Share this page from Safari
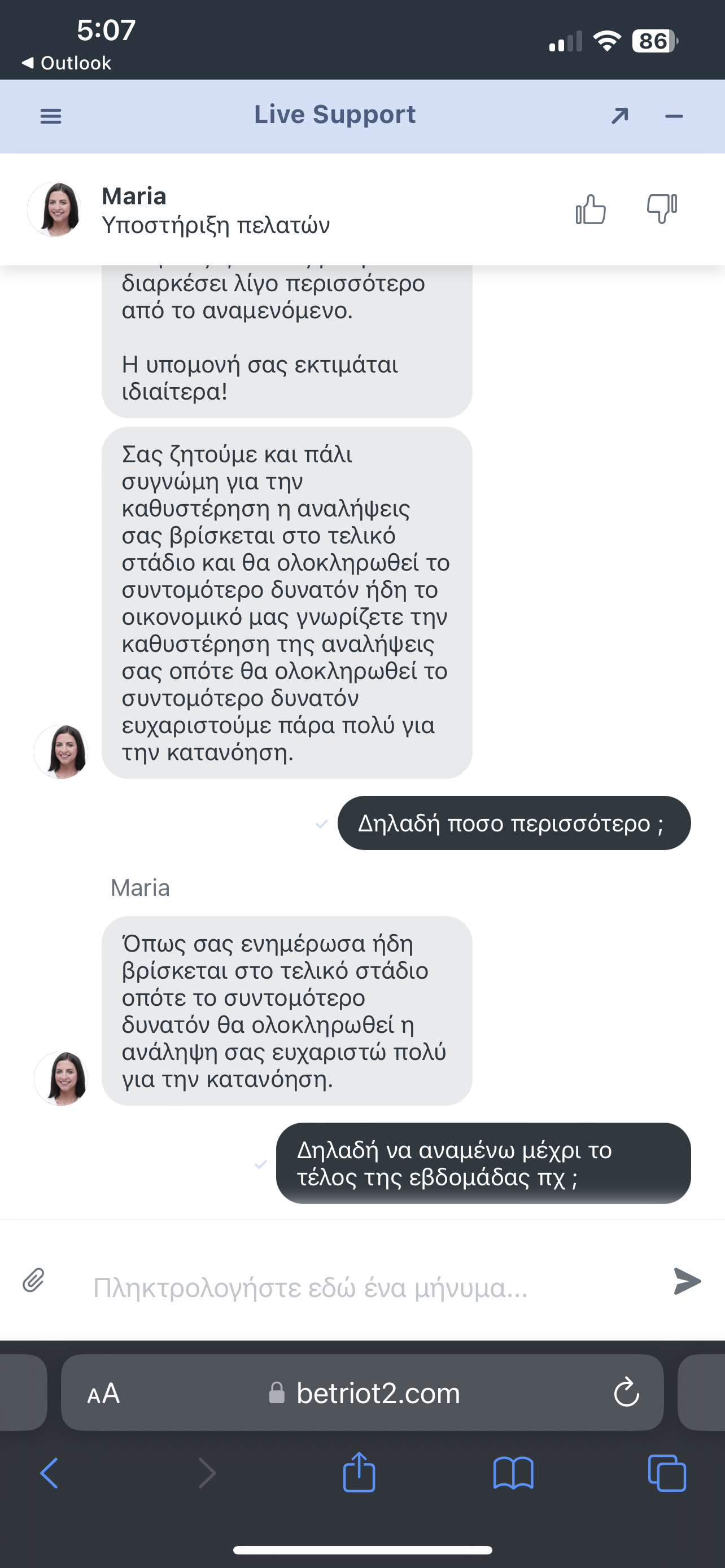This screenshot has height=1568, width=725. (x=359, y=1473)
